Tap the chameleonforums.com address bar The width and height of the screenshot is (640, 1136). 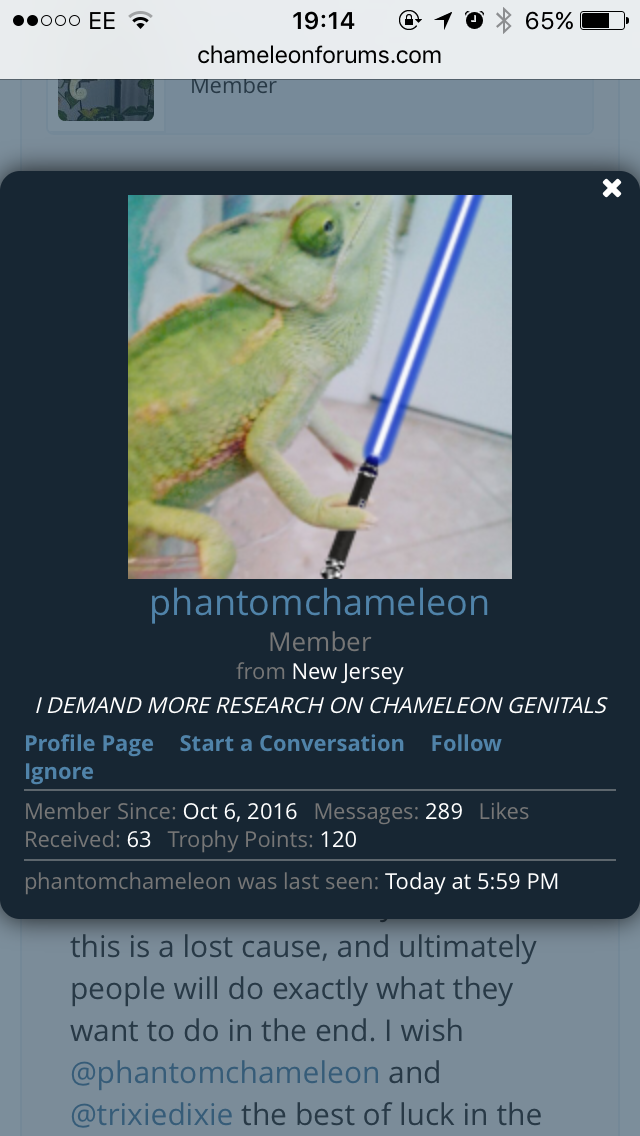click(320, 54)
